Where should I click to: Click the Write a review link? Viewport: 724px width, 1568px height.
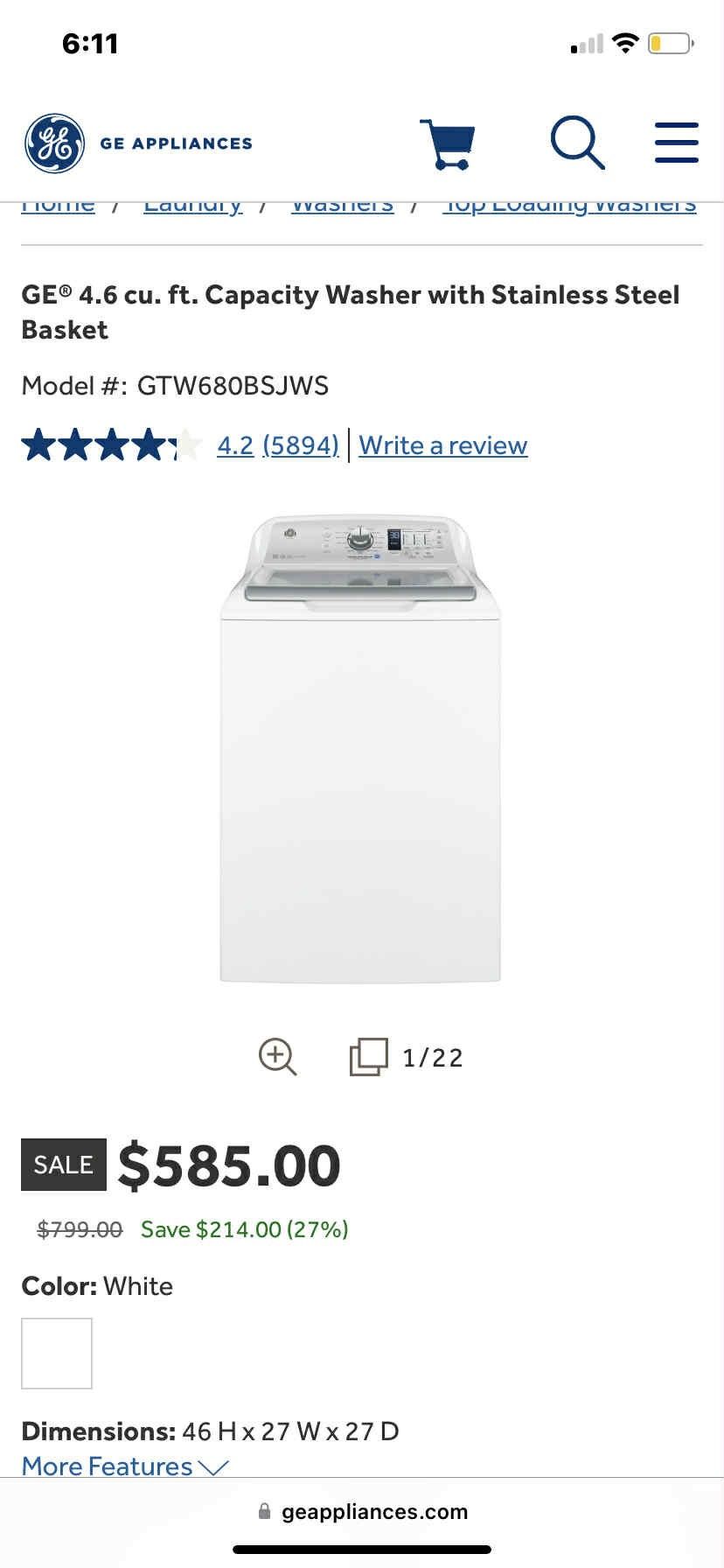442,444
